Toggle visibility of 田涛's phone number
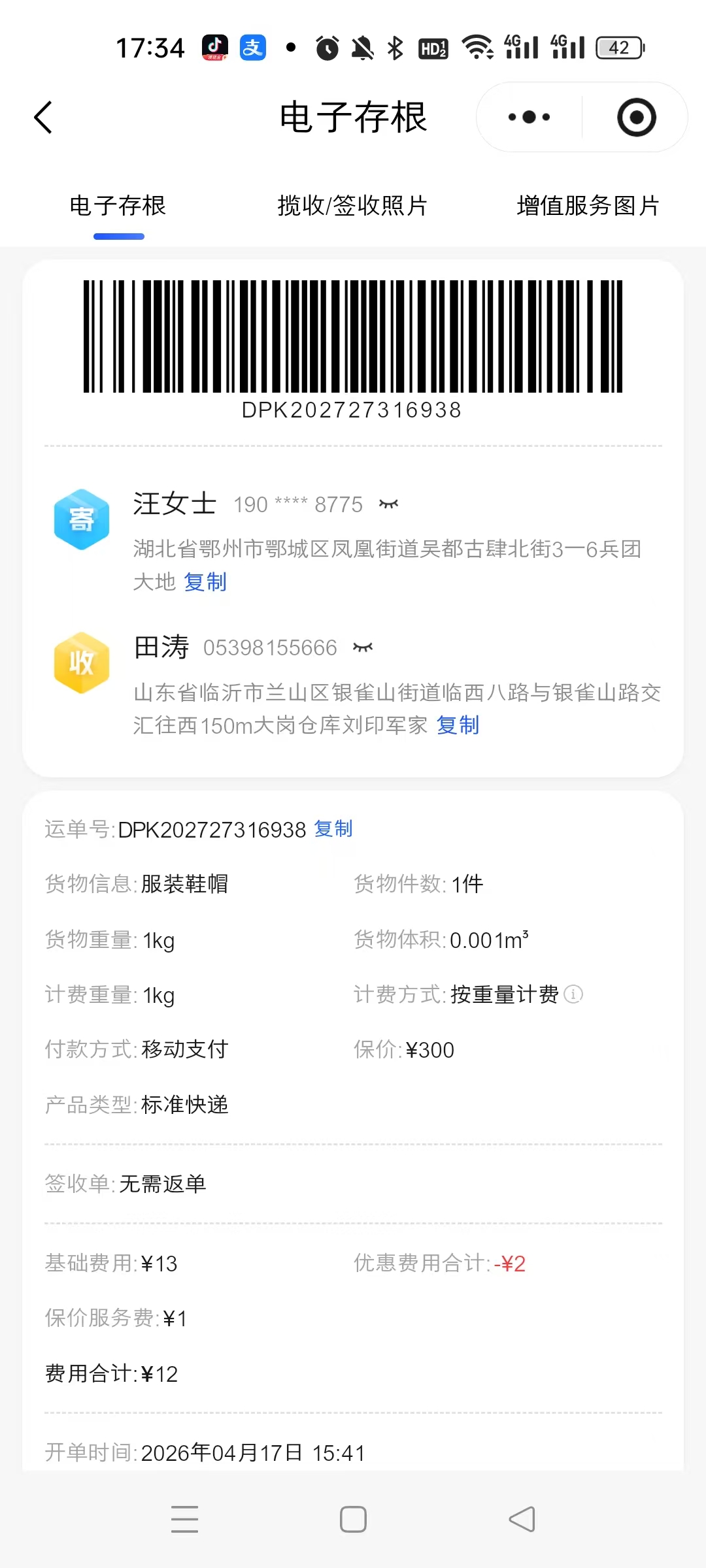 pos(363,647)
